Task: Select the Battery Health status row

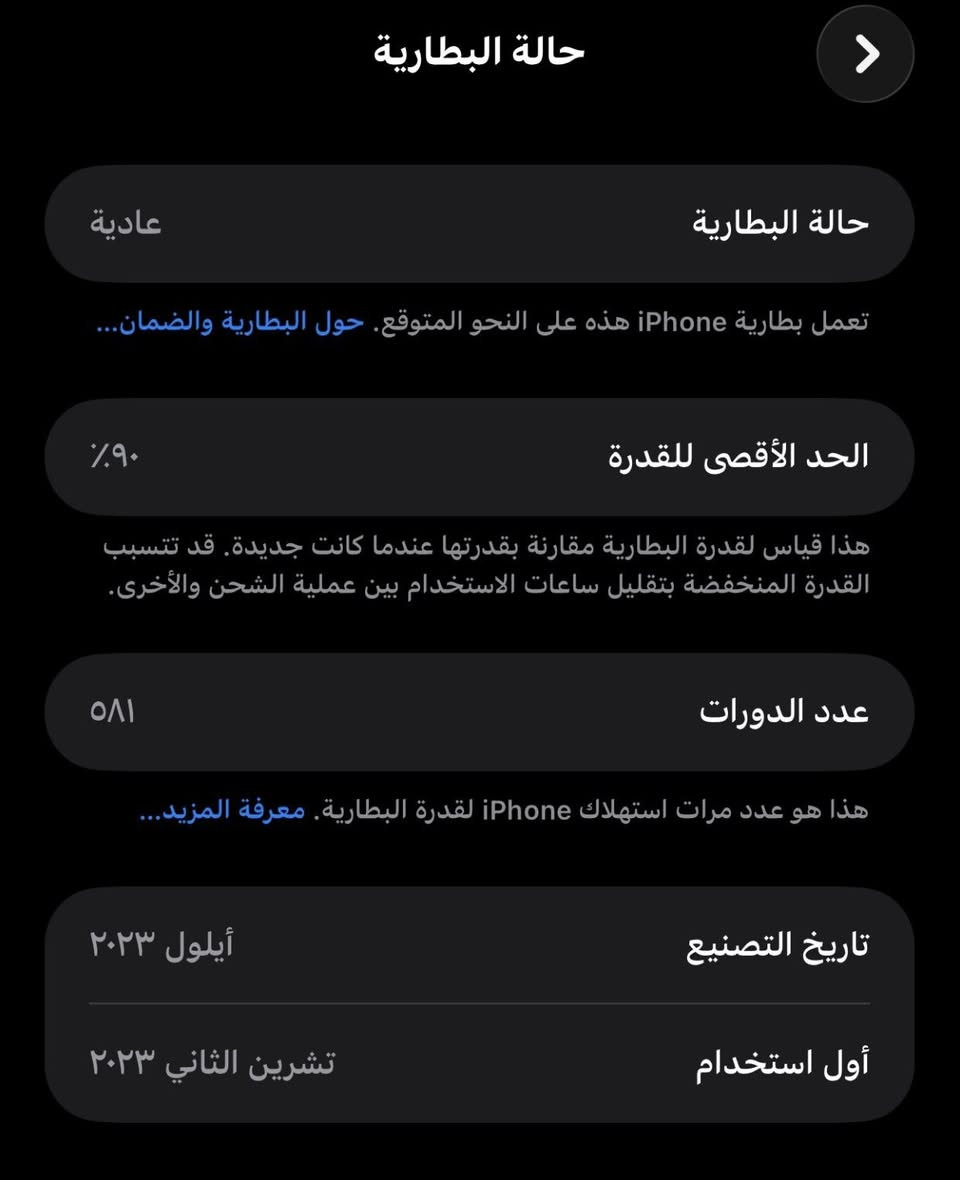Action: [x=480, y=222]
